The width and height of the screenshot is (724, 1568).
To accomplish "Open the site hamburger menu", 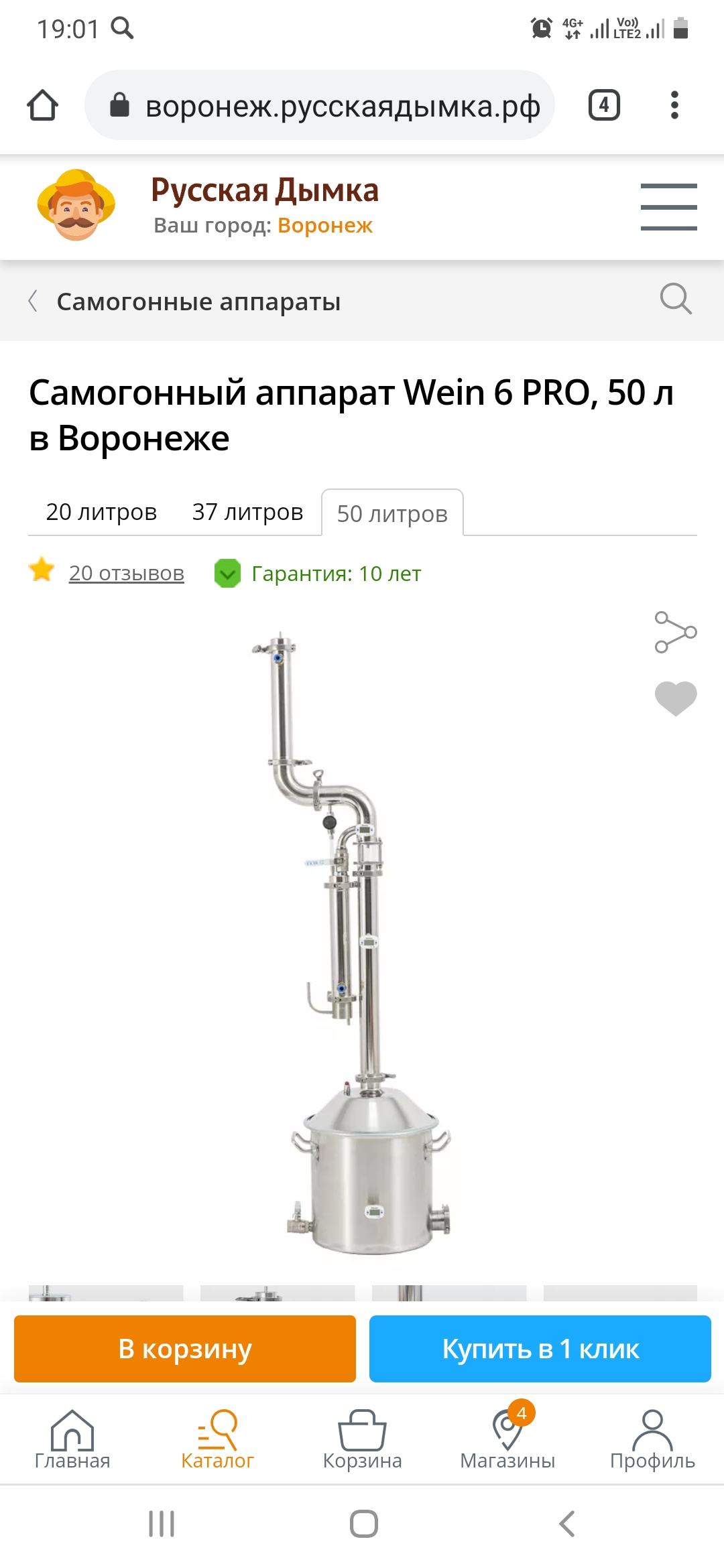I will coord(668,206).
